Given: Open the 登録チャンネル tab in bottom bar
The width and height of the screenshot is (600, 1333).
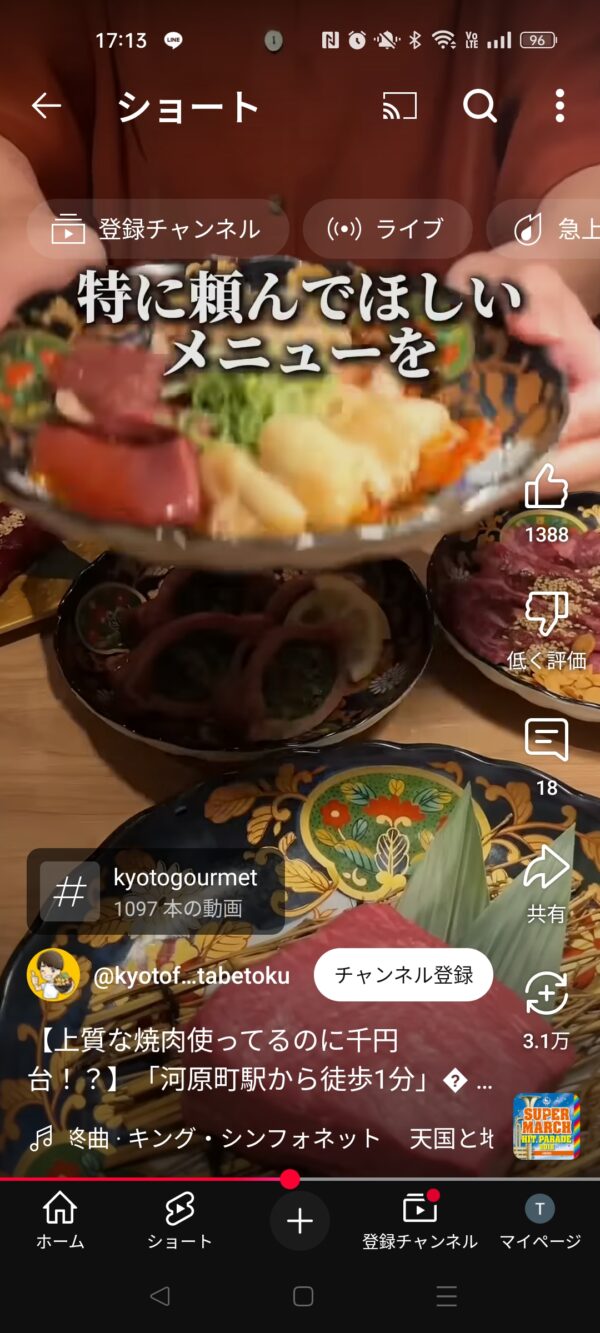Looking at the screenshot, I should tap(420, 1222).
